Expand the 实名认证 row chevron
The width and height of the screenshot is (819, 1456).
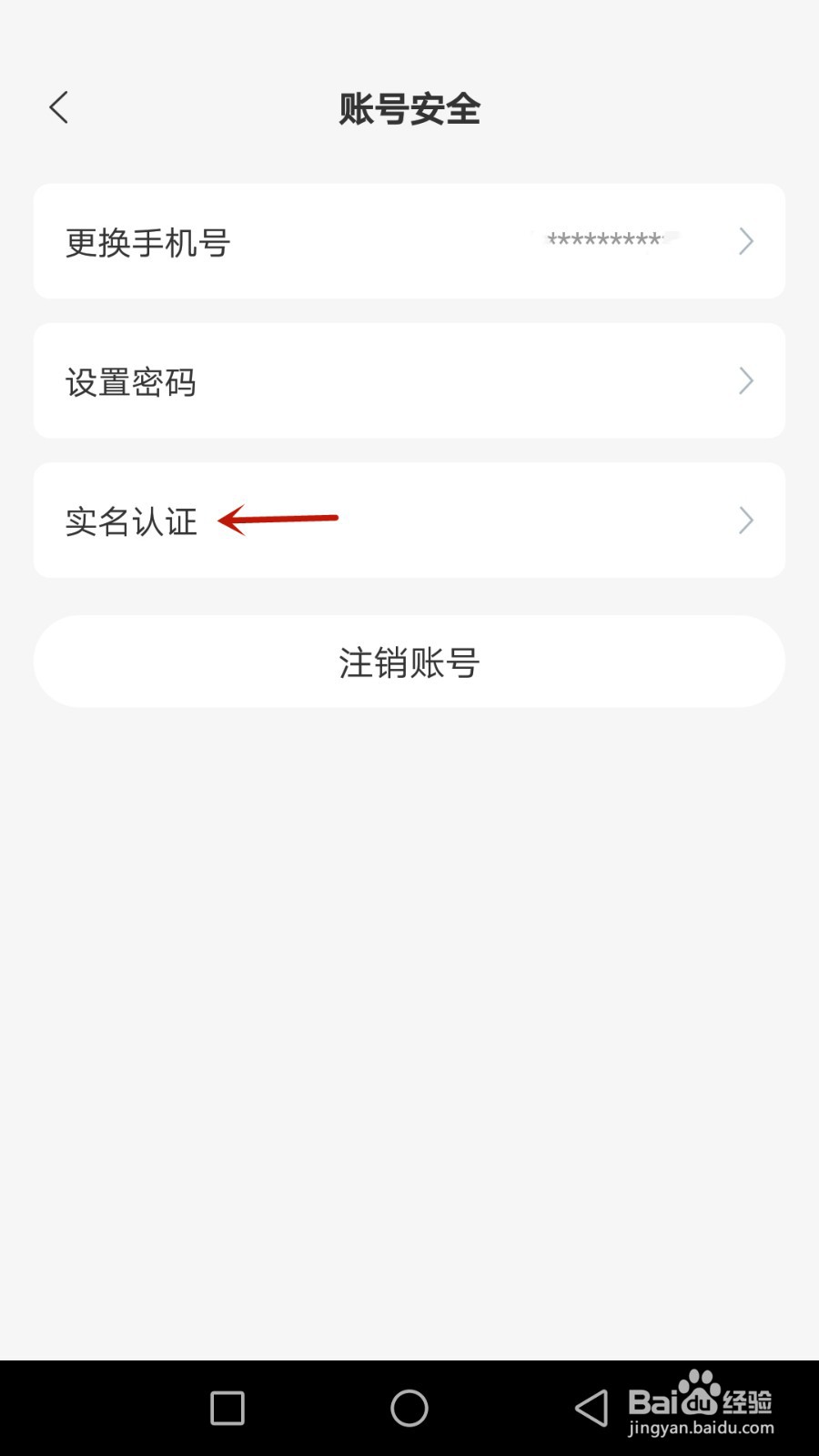745,520
